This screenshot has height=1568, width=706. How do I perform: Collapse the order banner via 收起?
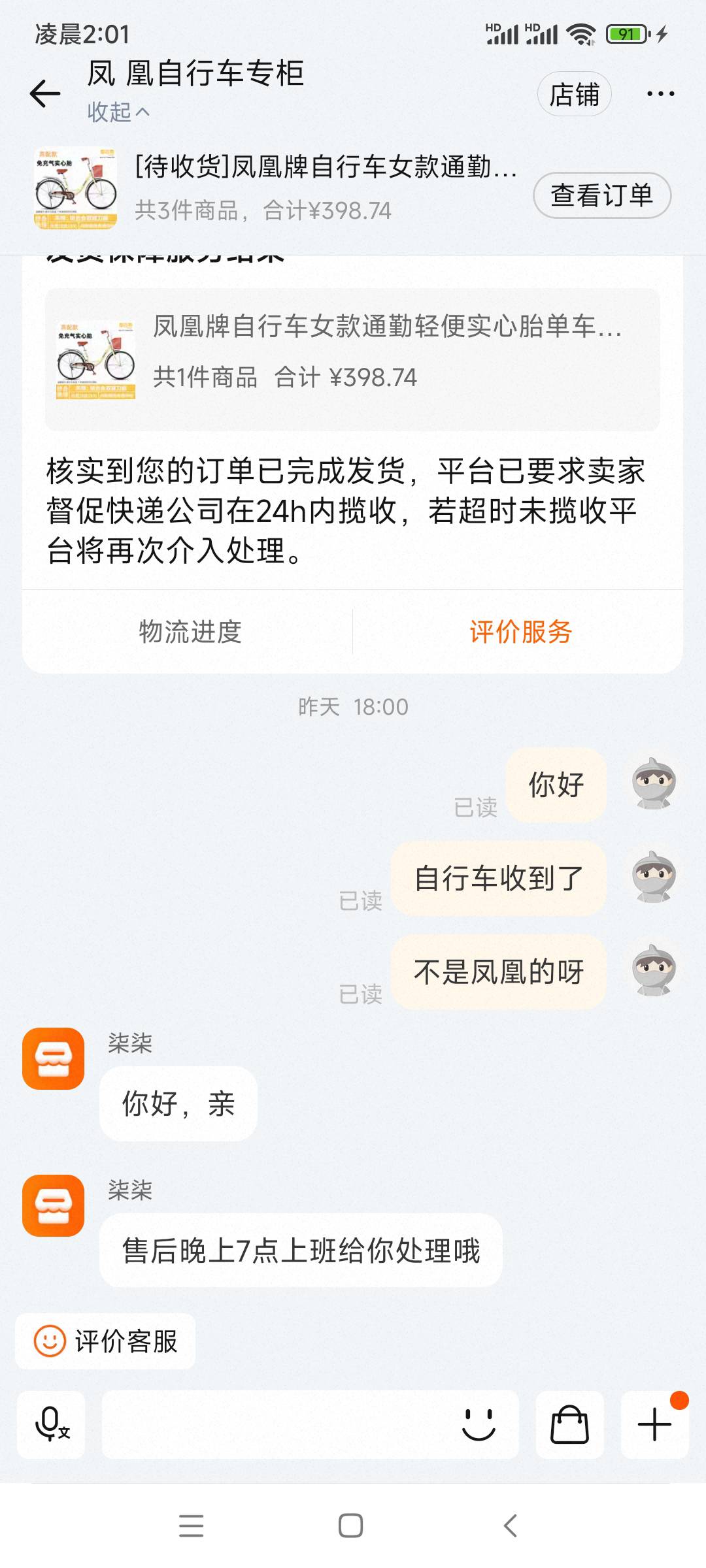coord(118,112)
